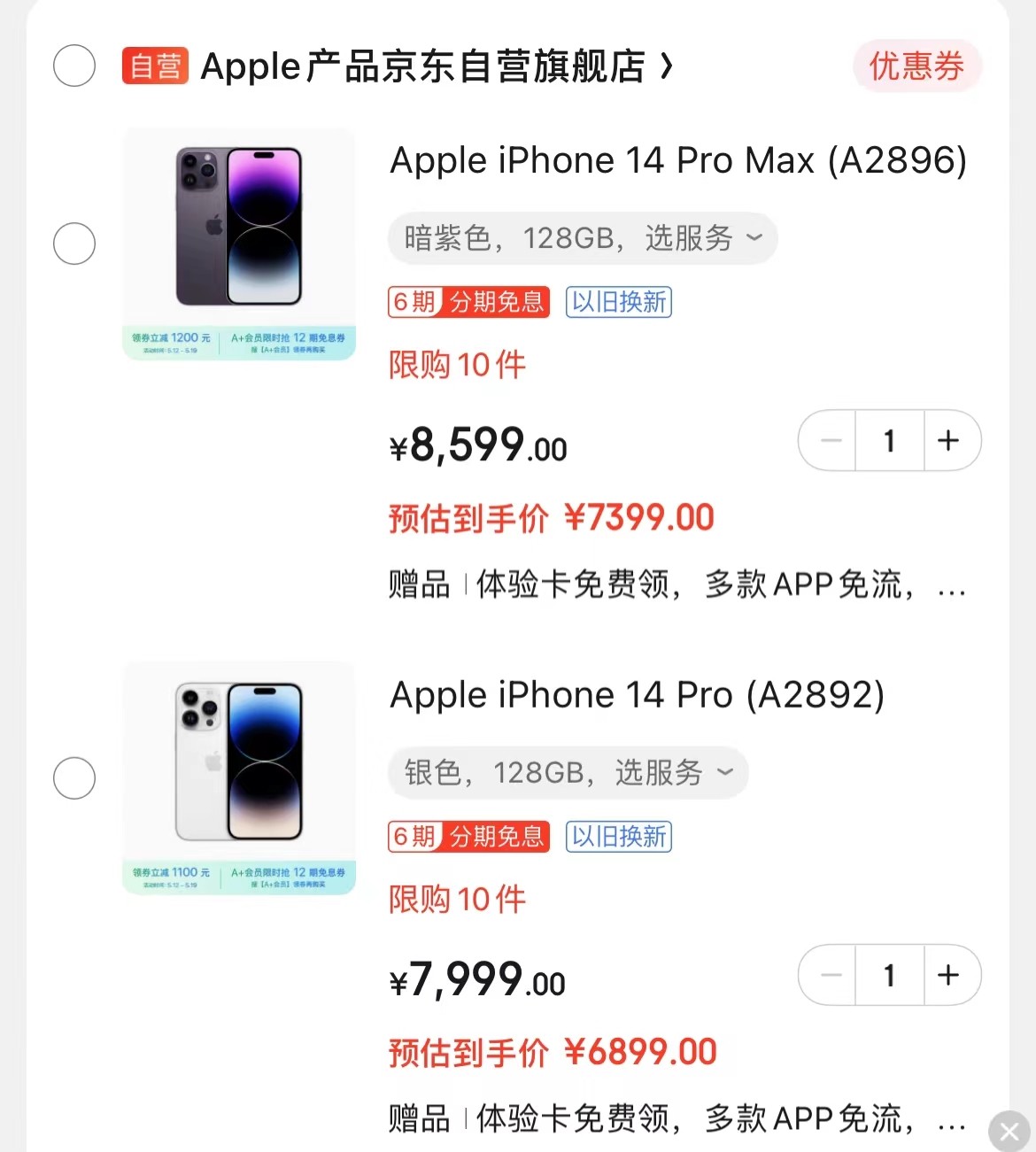Click the 优惠券 coupon button
The height and width of the screenshot is (1152, 1036).
coord(917,66)
